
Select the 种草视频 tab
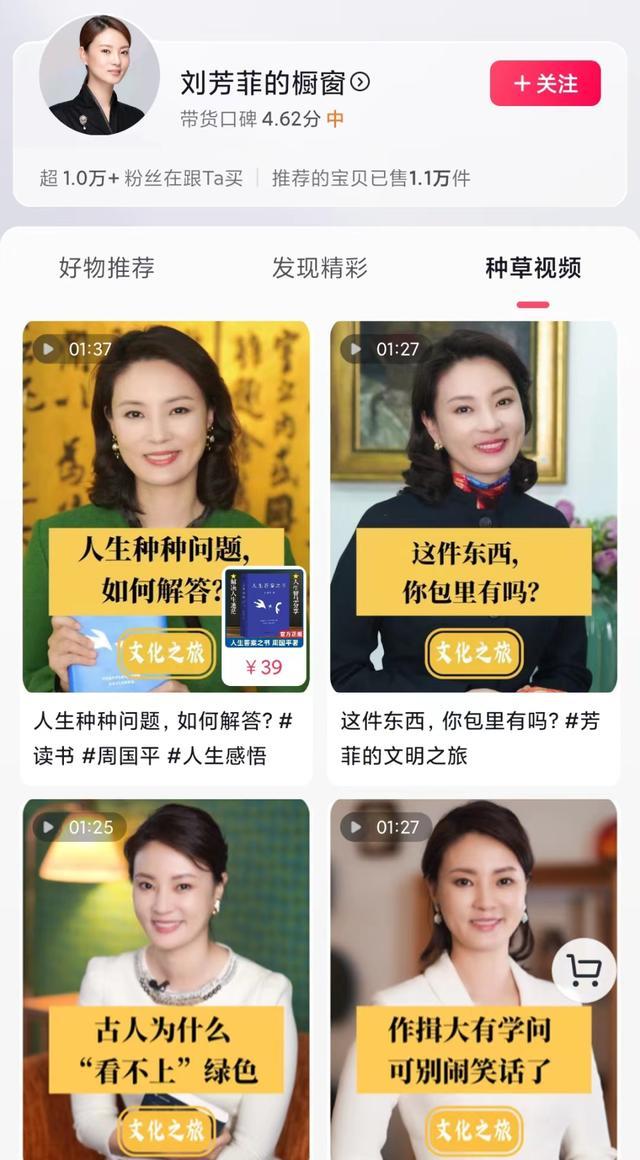pos(533,268)
